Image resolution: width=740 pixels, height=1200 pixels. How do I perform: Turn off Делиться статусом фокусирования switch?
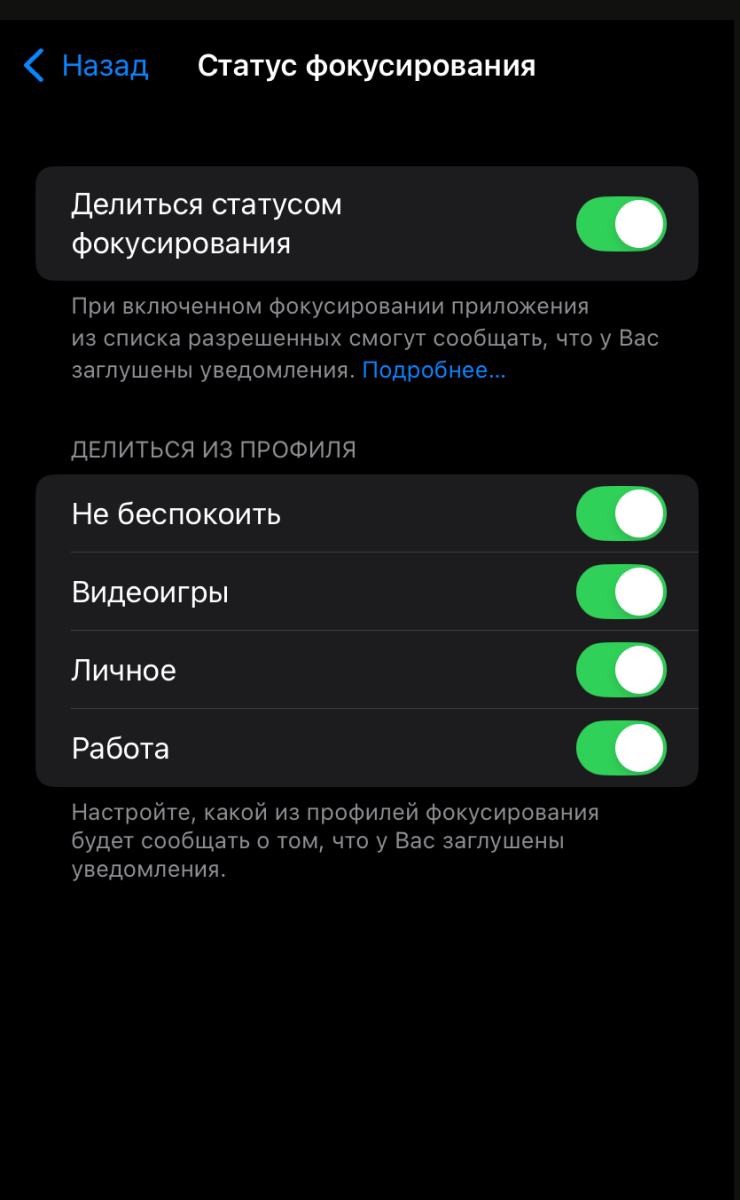pos(620,224)
